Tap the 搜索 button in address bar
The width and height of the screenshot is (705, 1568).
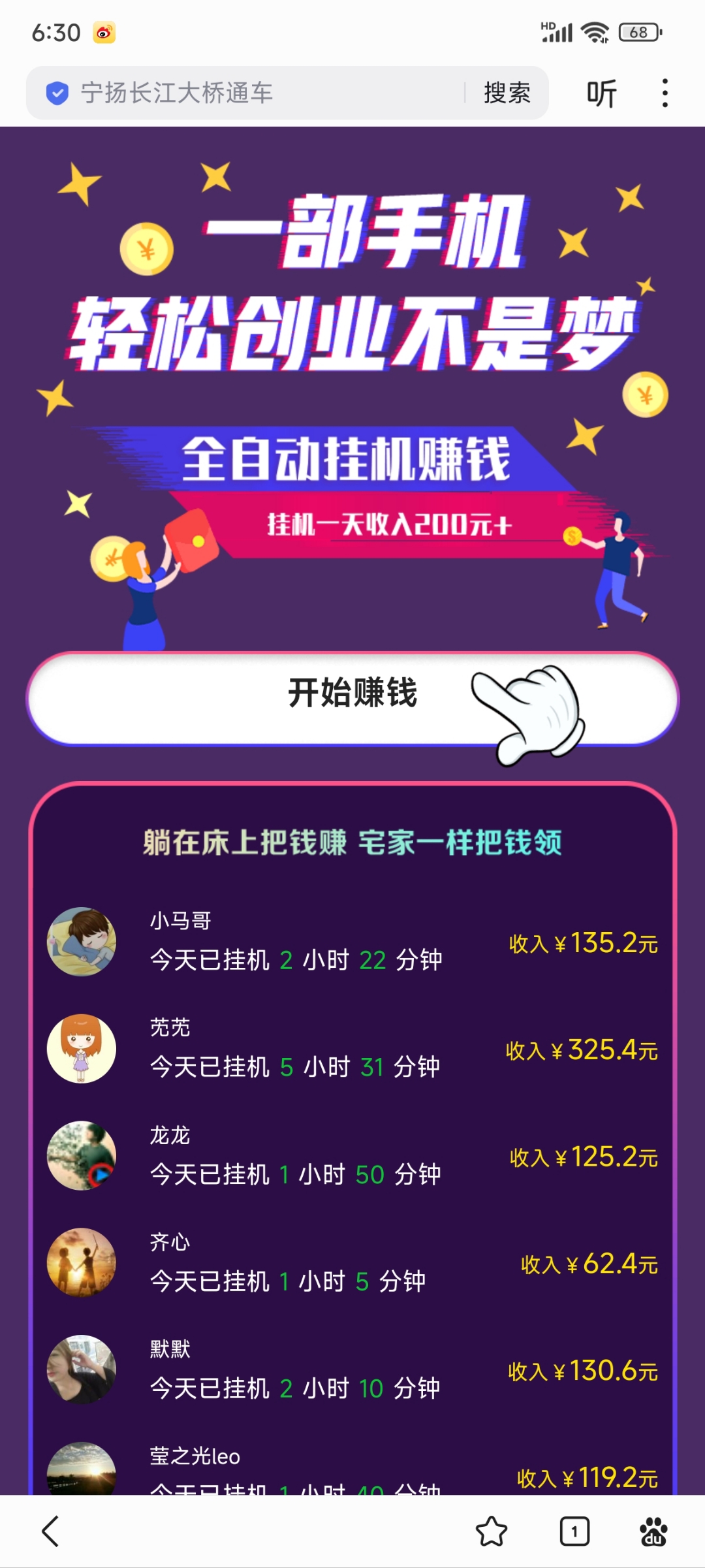pos(507,93)
